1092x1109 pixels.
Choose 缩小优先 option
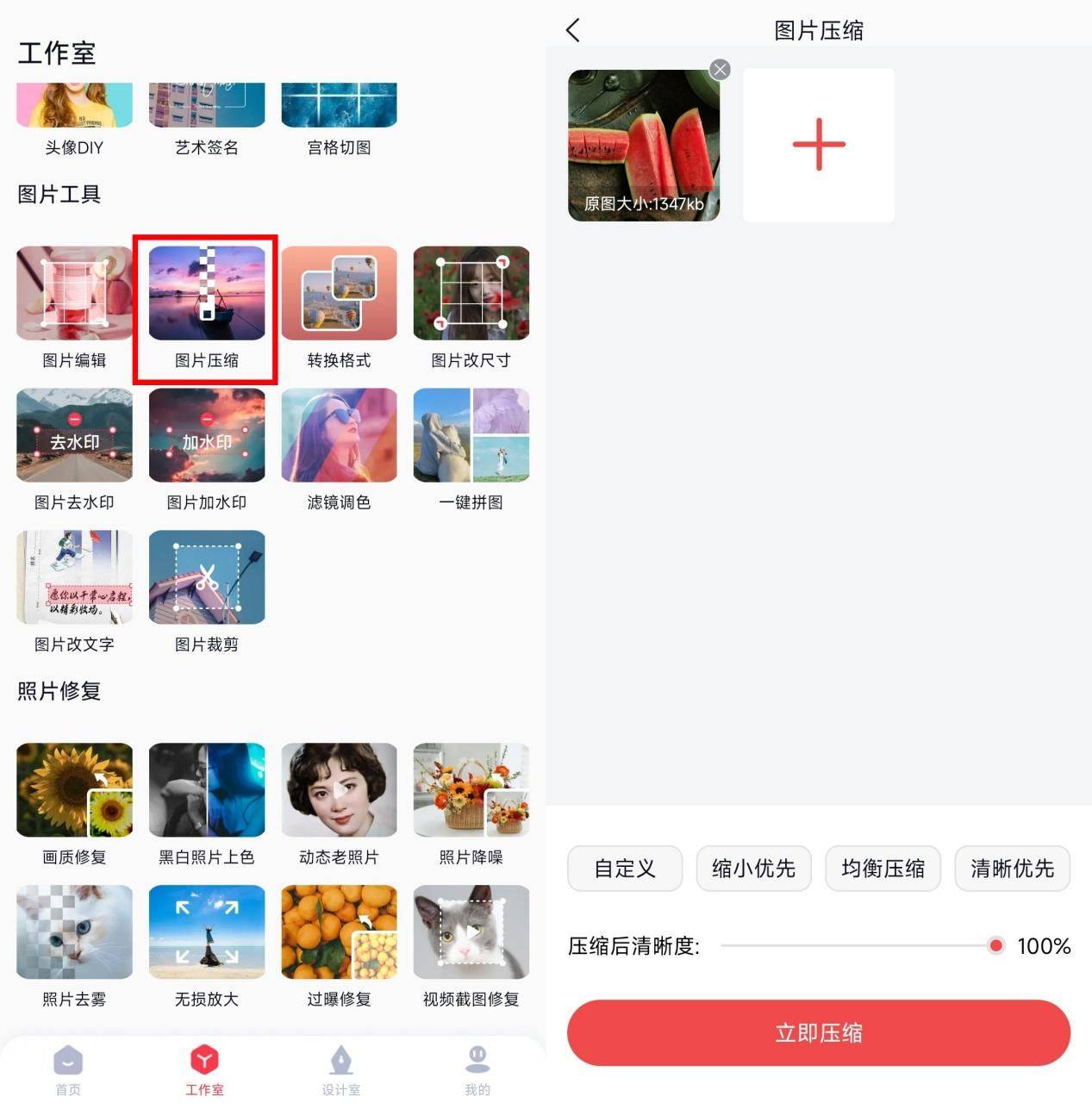coord(753,868)
